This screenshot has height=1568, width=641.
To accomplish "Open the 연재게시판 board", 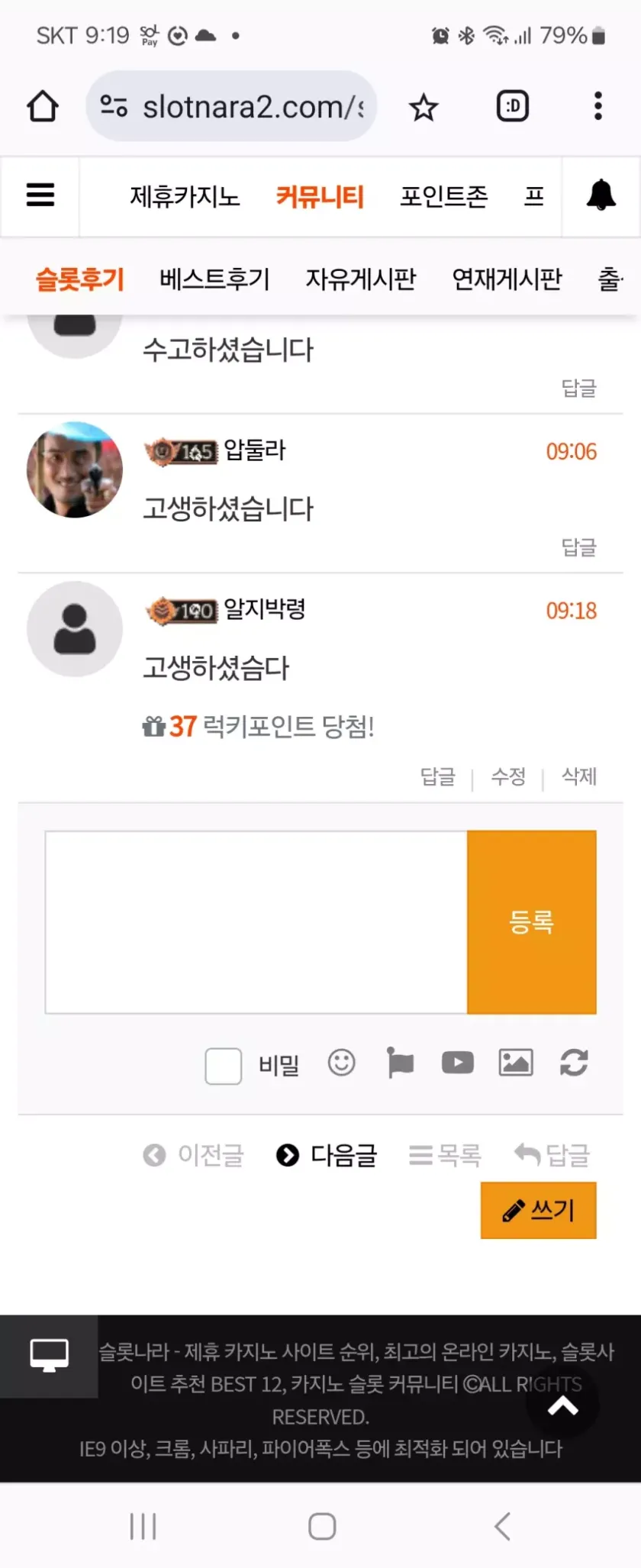I will tap(507, 279).
